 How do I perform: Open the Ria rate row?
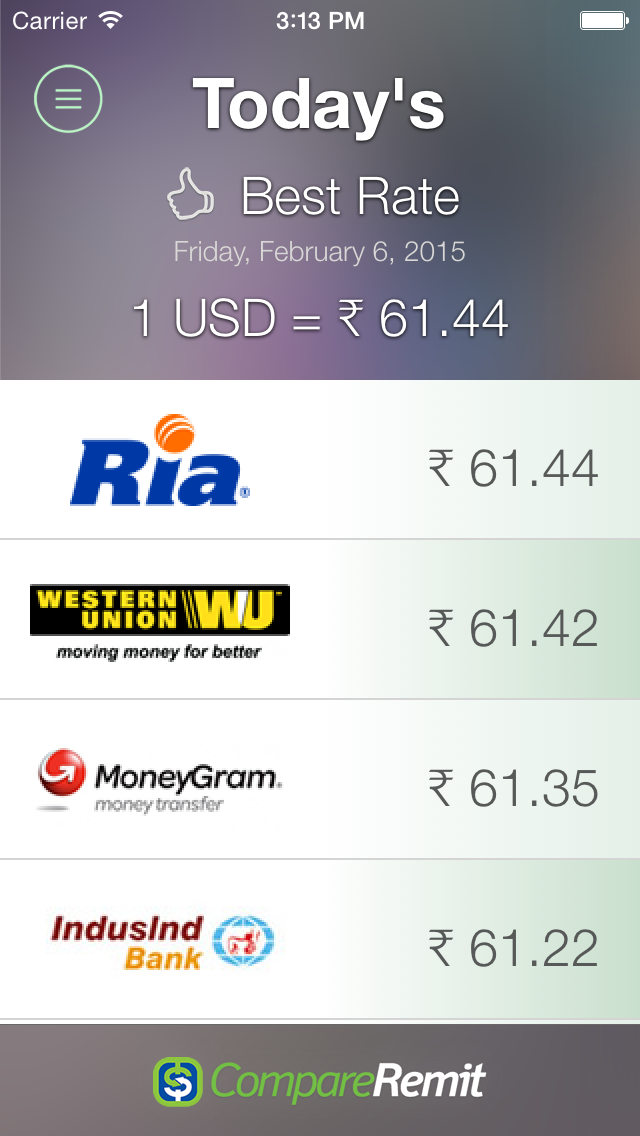(x=320, y=460)
